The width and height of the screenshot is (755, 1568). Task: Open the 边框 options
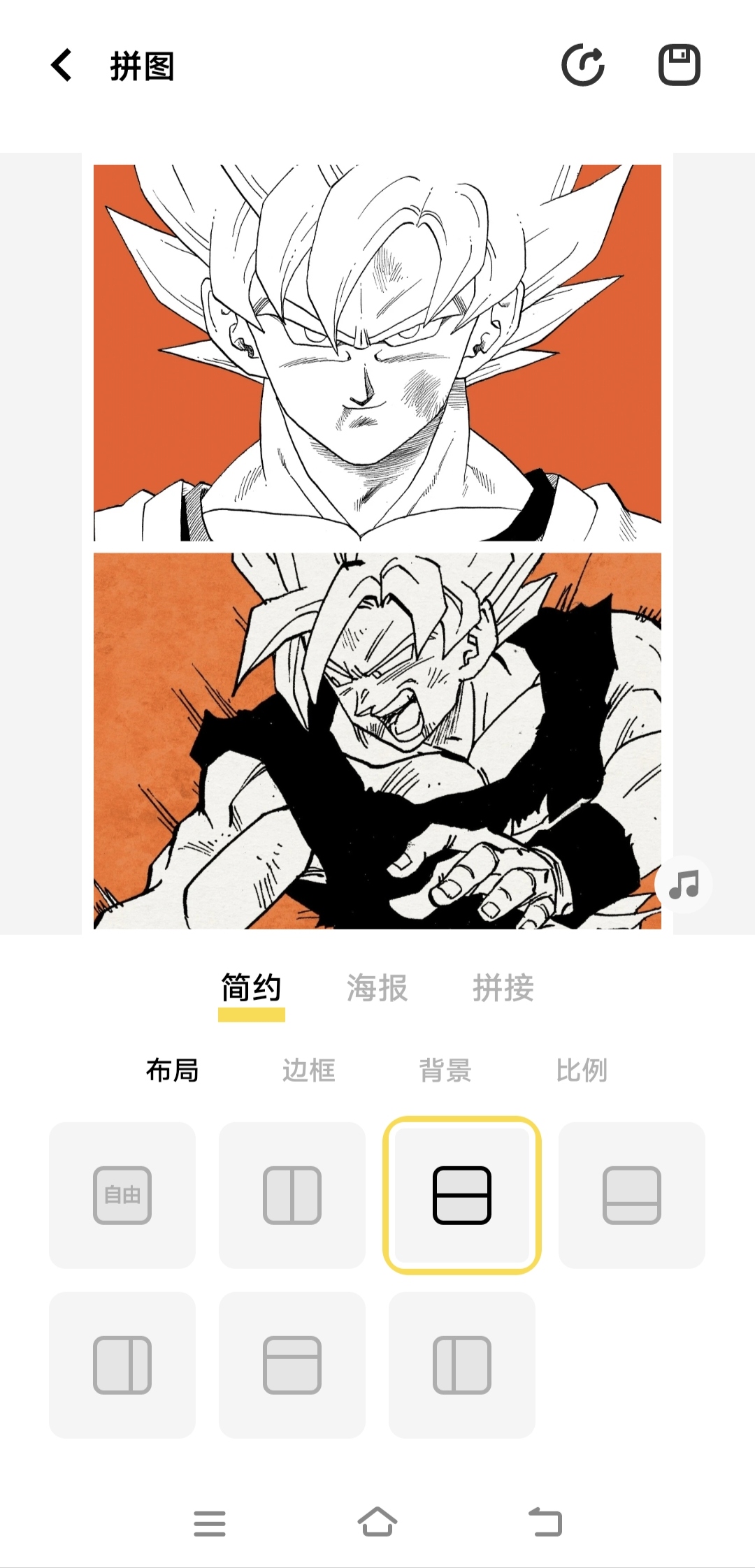308,1070
